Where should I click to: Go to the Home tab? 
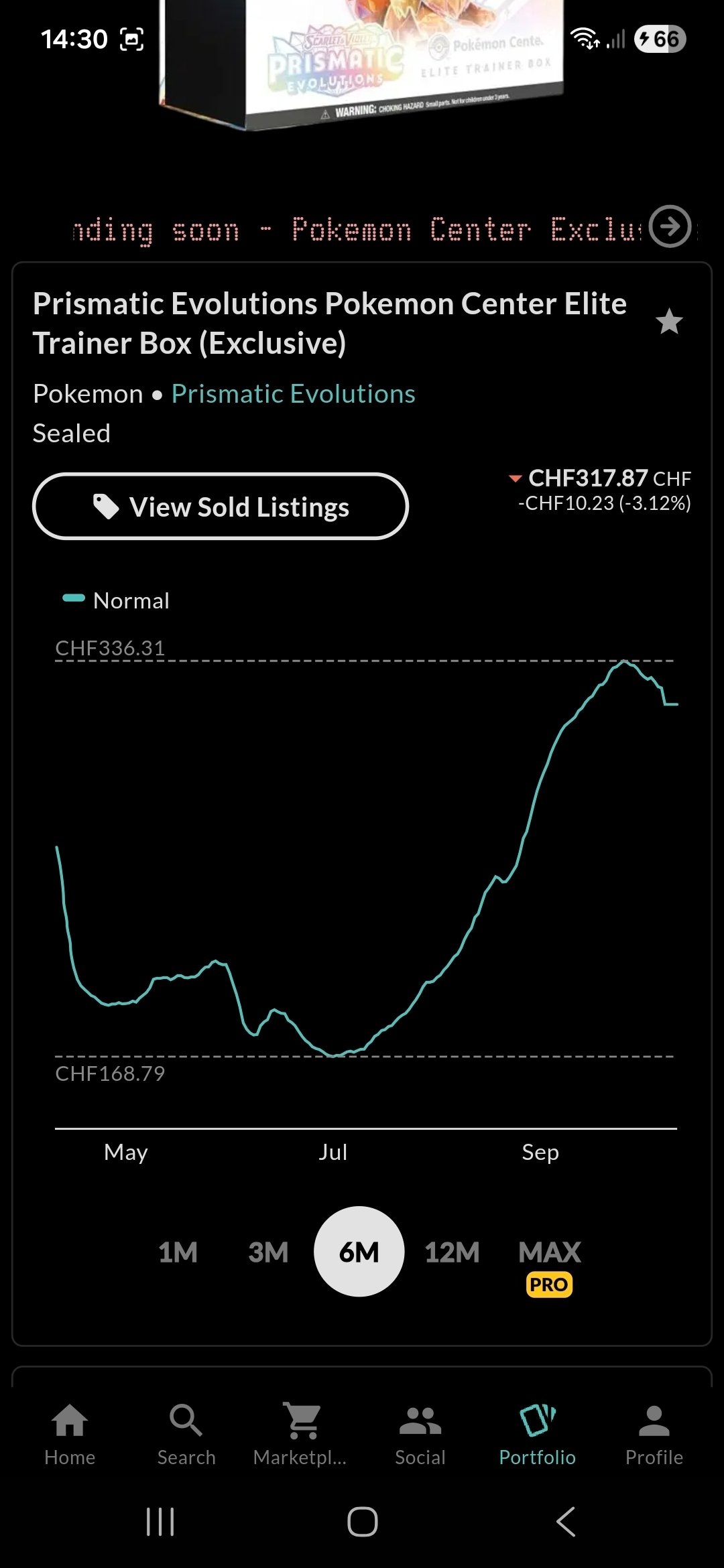[x=70, y=1435]
